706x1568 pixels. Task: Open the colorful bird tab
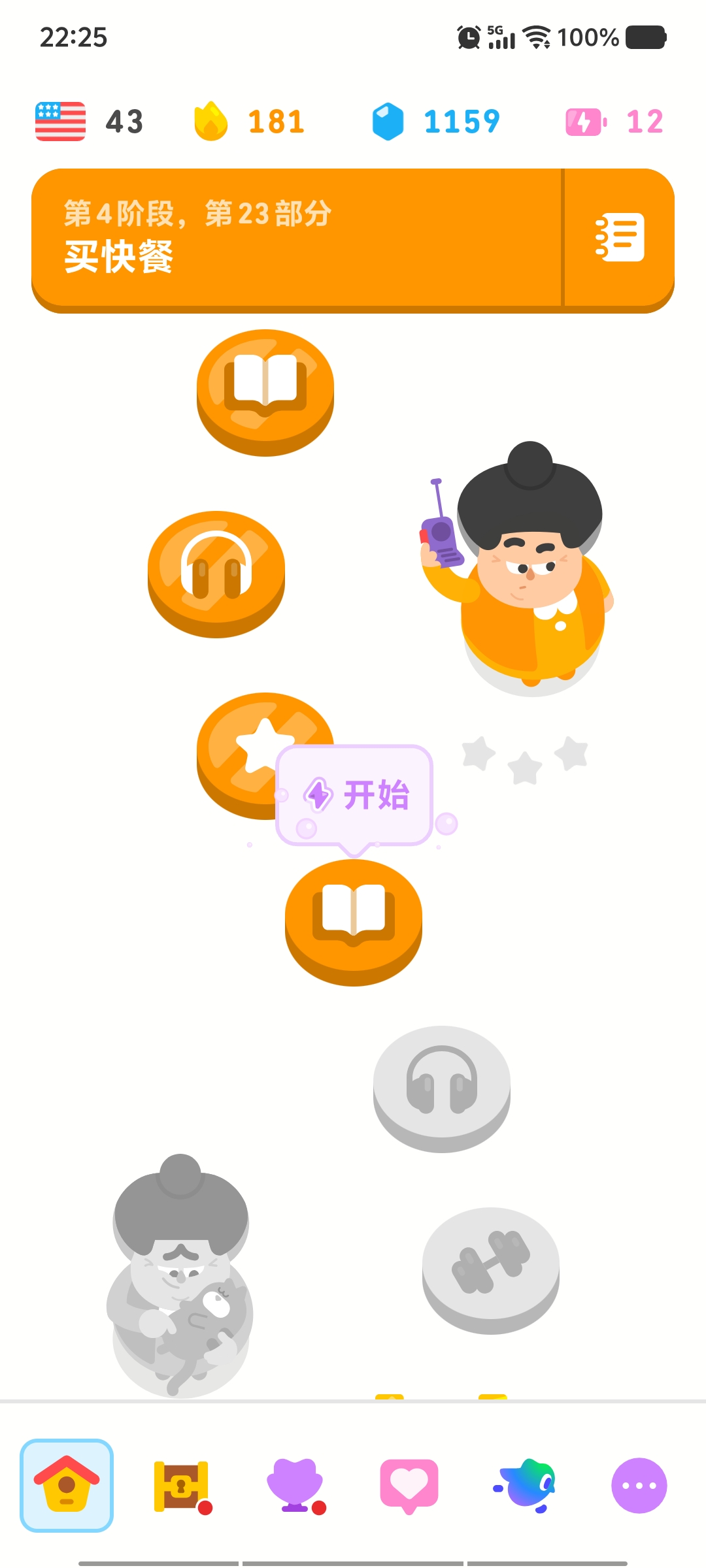(x=526, y=1485)
